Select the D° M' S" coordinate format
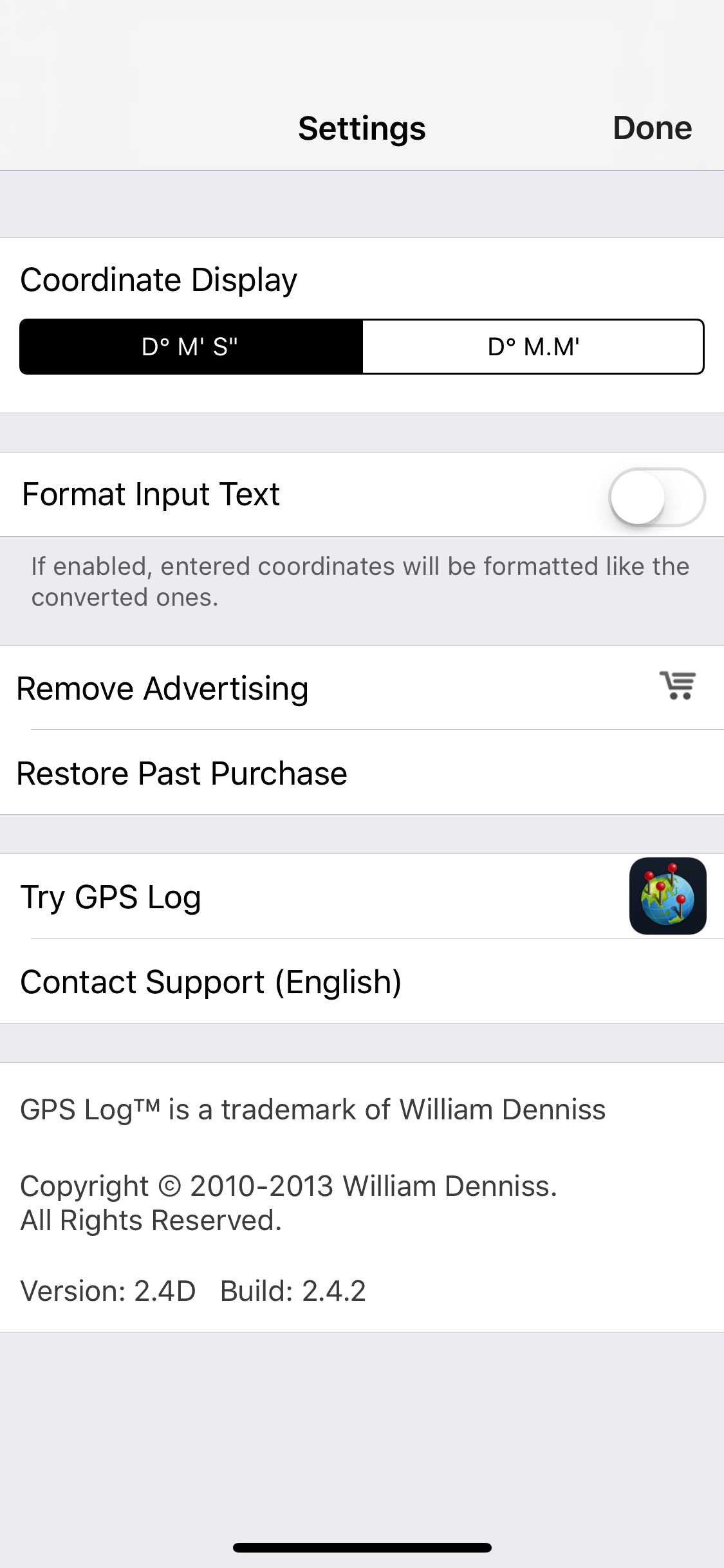Viewport: 724px width, 1568px height. 190,346
